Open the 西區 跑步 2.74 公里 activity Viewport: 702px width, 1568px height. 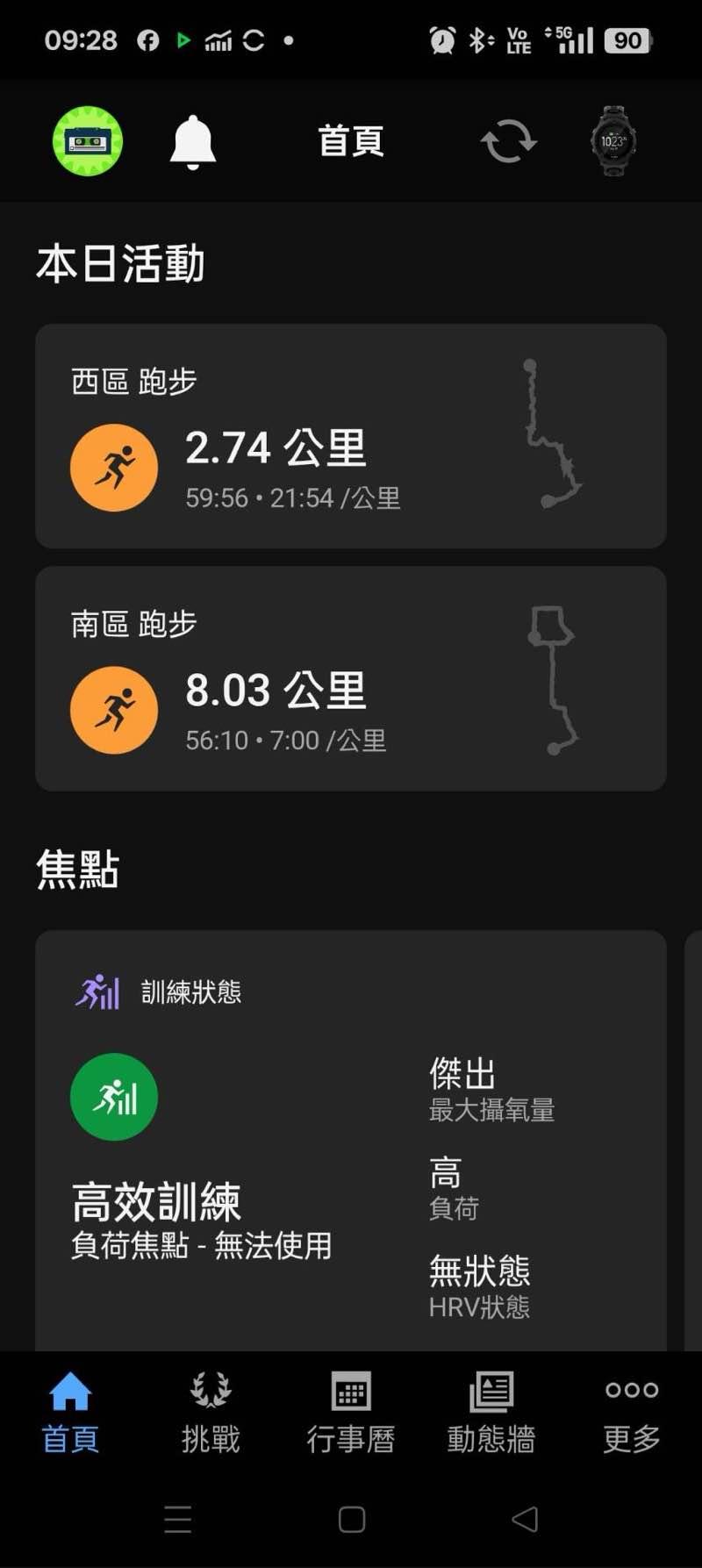tap(351, 436)
